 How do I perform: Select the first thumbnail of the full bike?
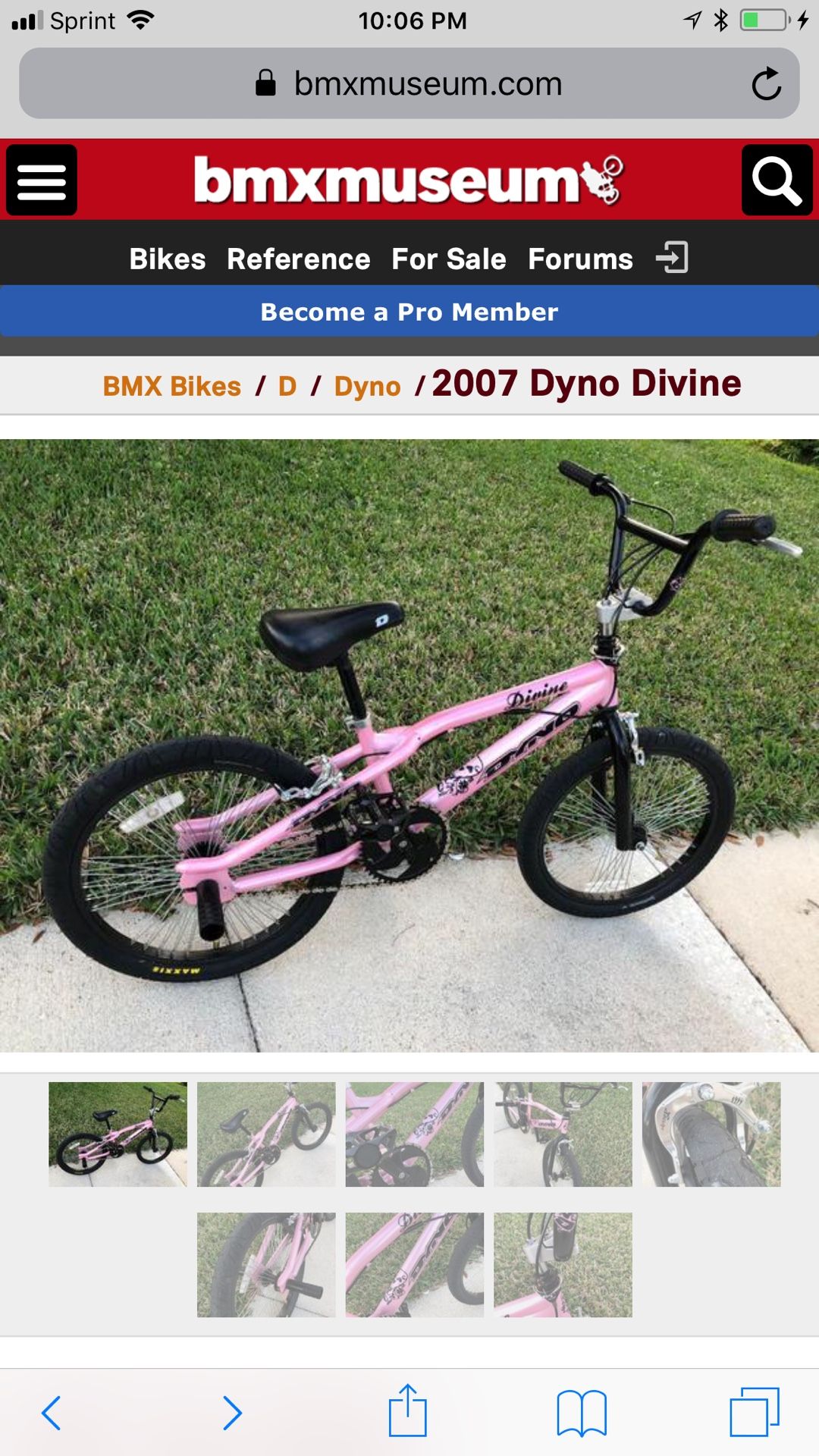[118, 1134]
